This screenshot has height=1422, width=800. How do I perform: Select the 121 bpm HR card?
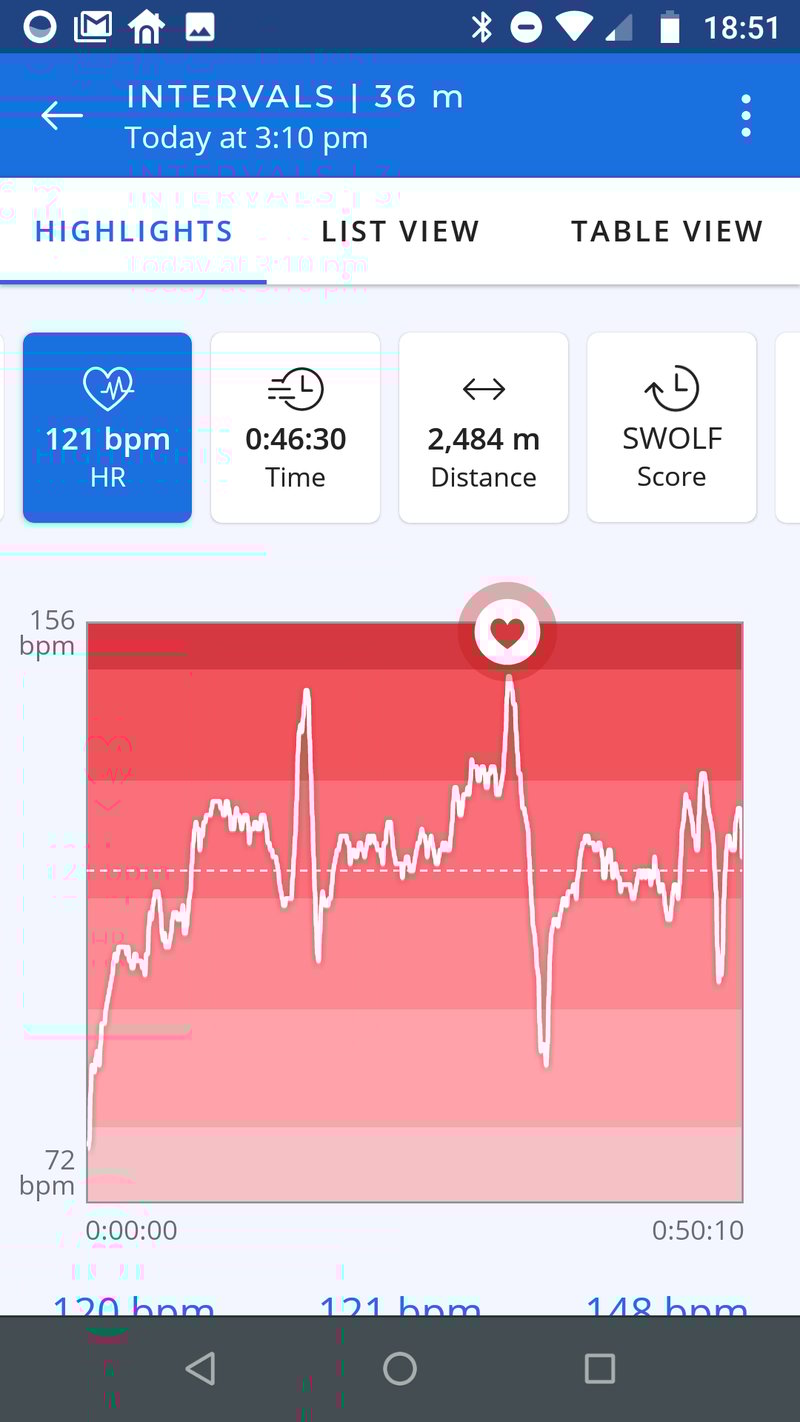pos(108,428)
